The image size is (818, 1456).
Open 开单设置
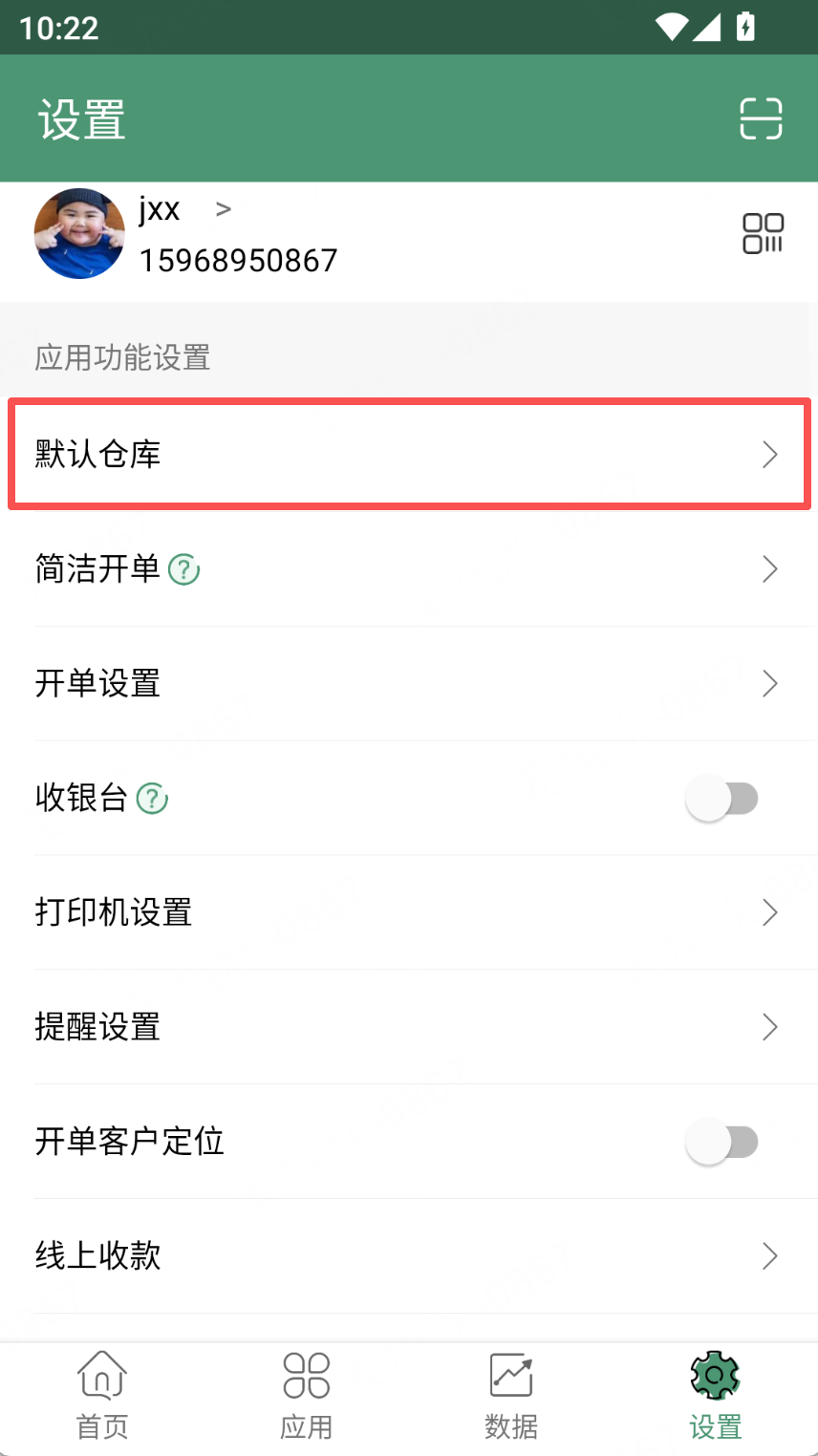click(x=409, y=684)
